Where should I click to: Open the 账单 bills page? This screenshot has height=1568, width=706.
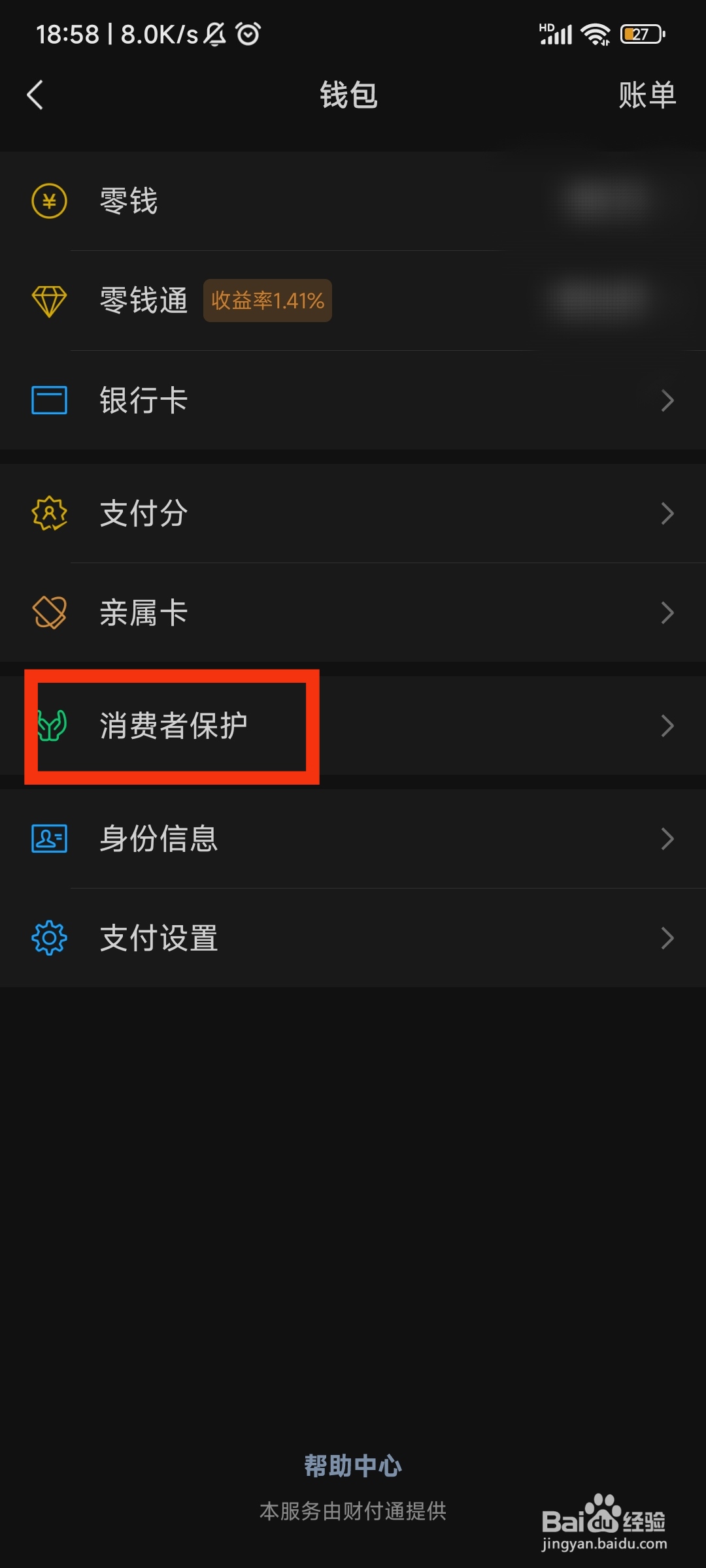pos(647,95)
